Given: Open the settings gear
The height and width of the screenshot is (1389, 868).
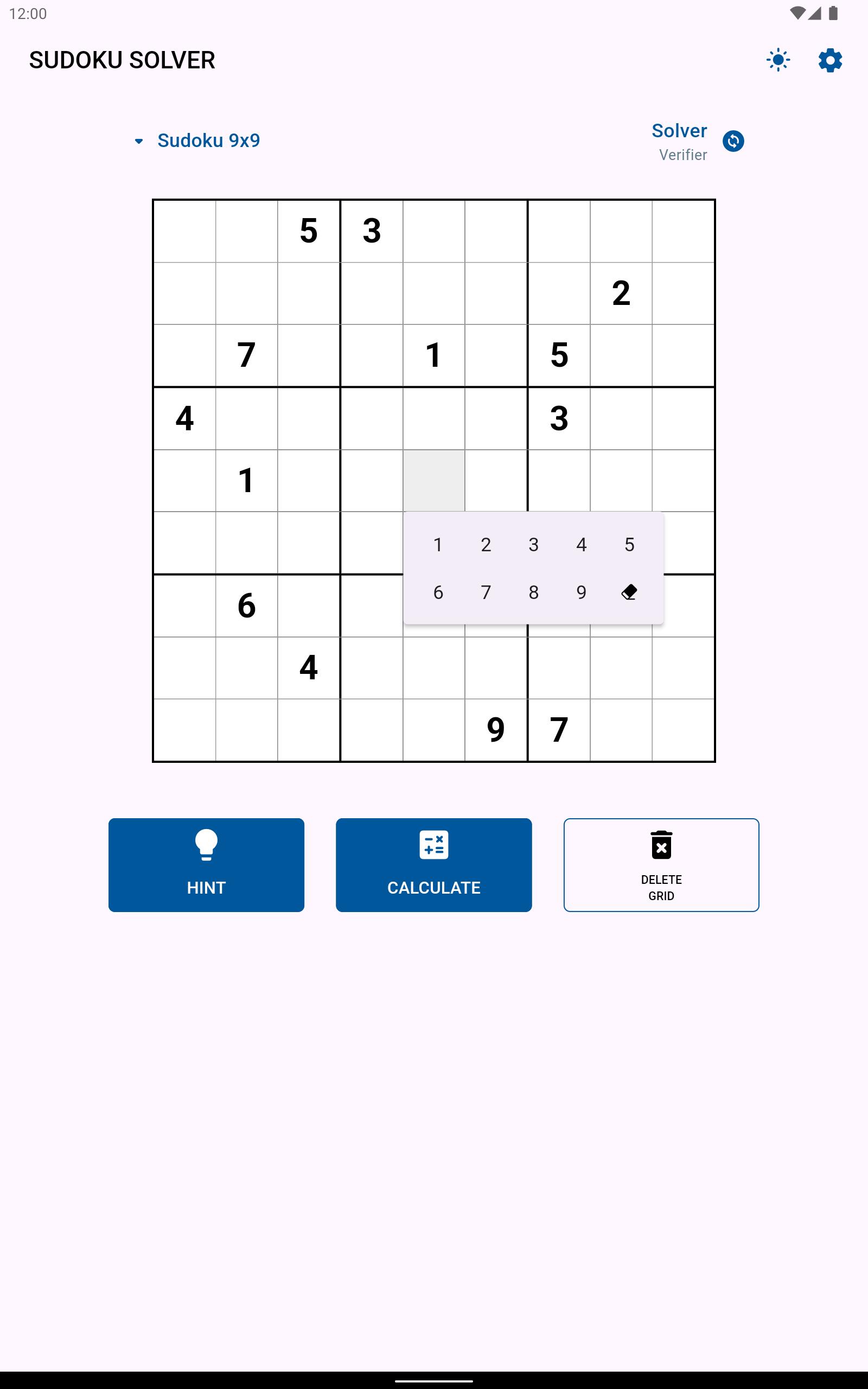Looking at the screenshot, I should point(830,60).
